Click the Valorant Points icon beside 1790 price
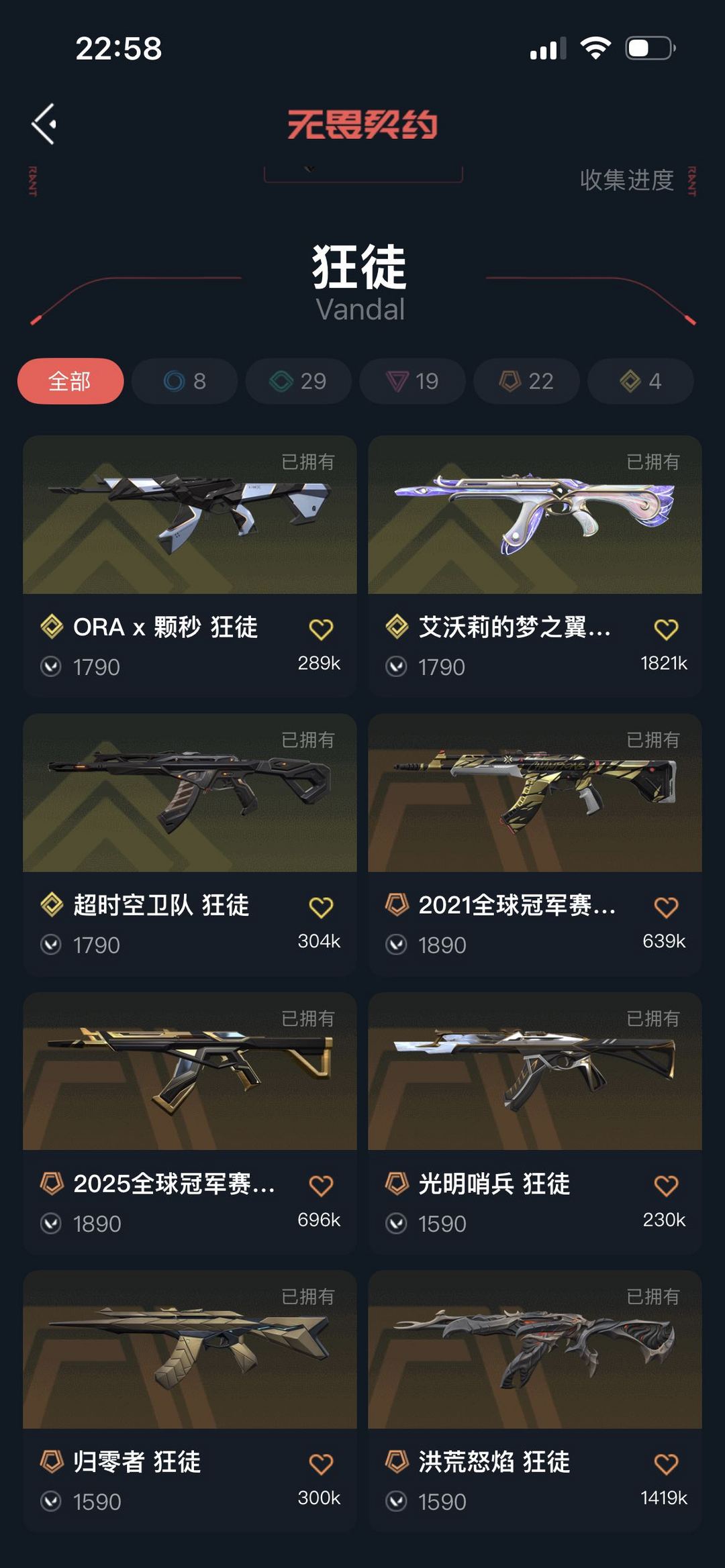The image size is (725, 1568). click(50, 667)
